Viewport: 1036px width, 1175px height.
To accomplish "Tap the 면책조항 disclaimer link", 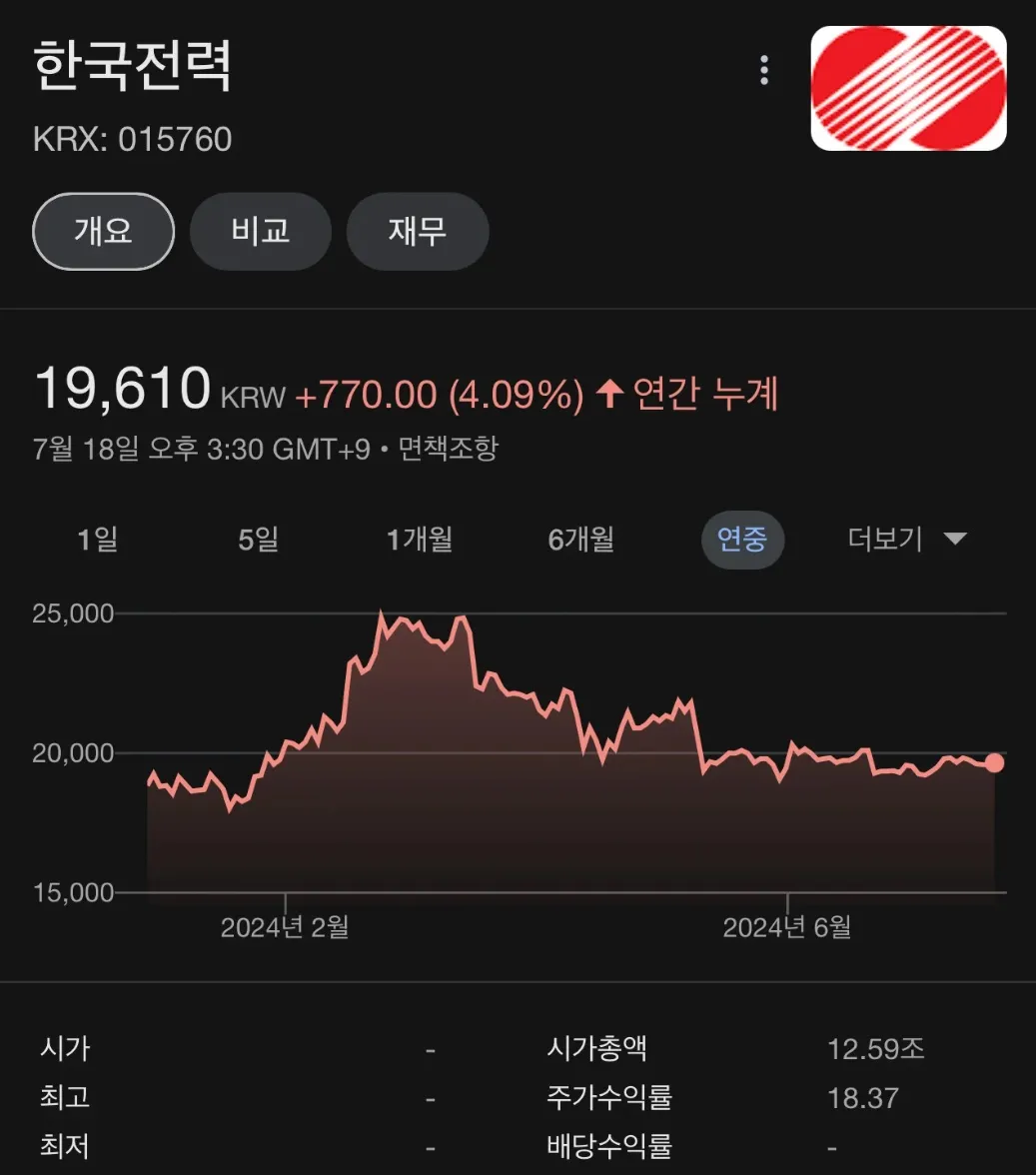I will click(x=448, y=449).
